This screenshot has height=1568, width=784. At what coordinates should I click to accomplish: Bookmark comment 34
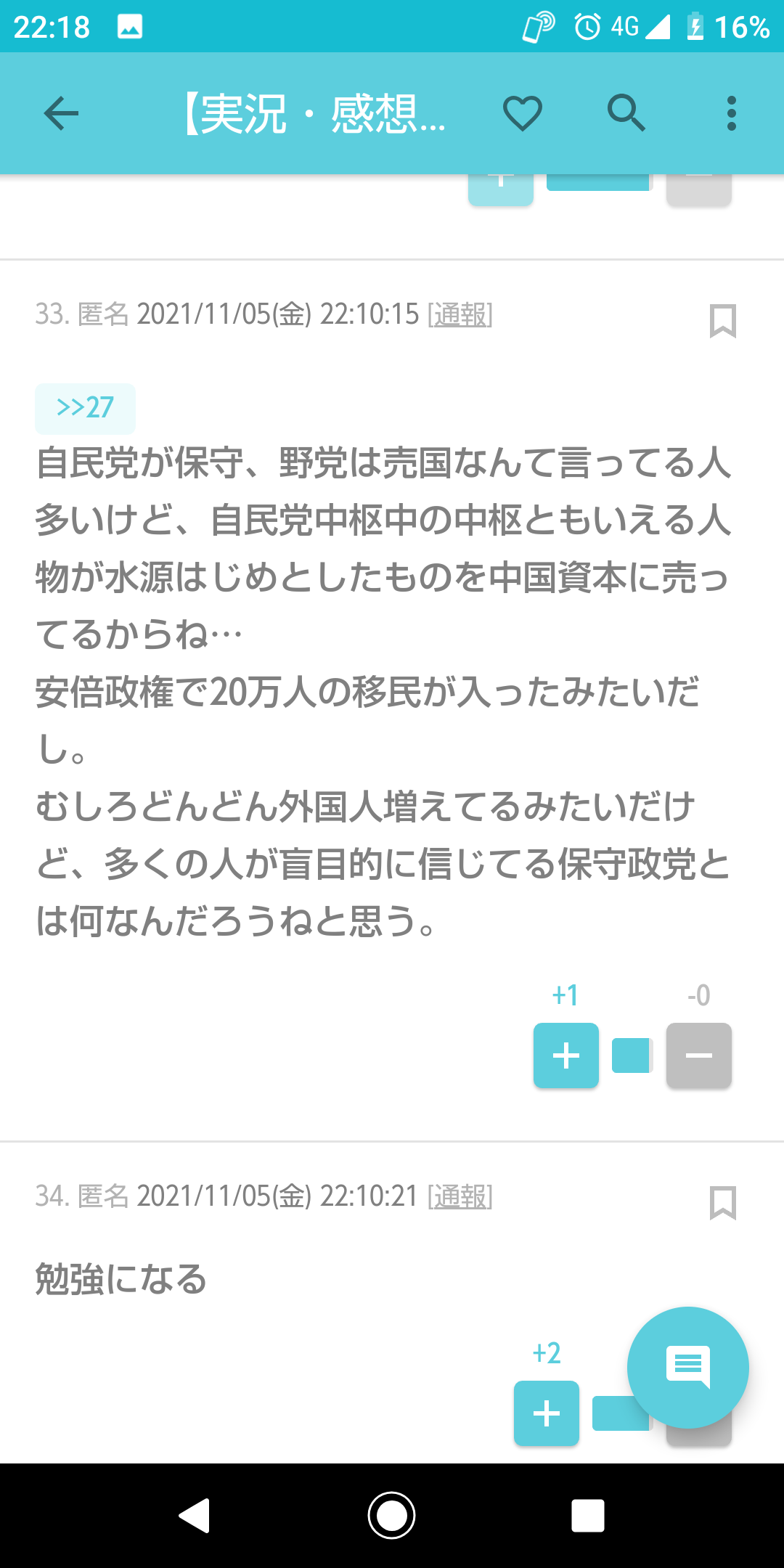[722, 1203]
